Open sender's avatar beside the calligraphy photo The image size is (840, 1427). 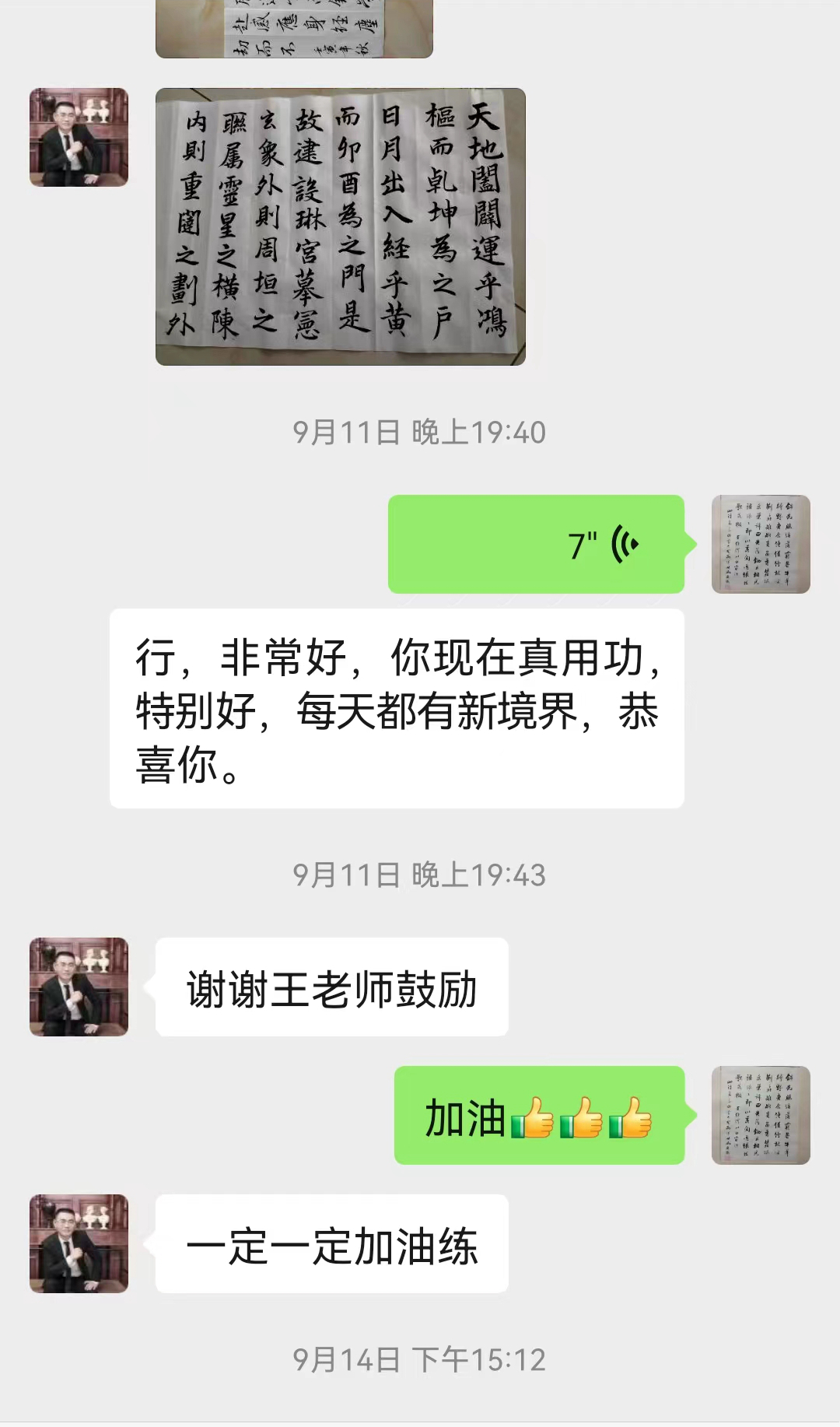(x=79, y=137)
